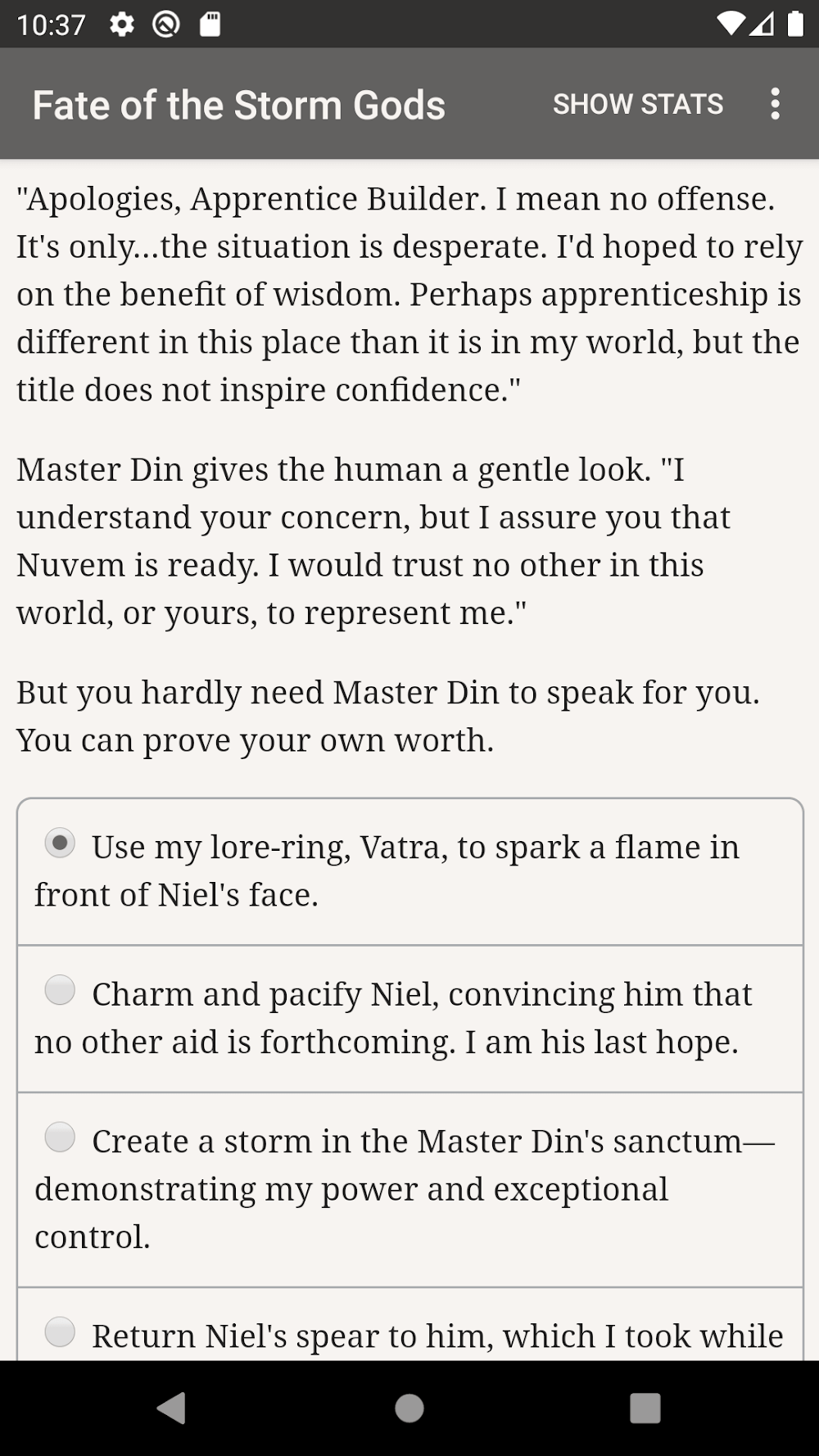Select returning Niel's spear option
Screen dimensions: 819x1456
[60, 1332]
